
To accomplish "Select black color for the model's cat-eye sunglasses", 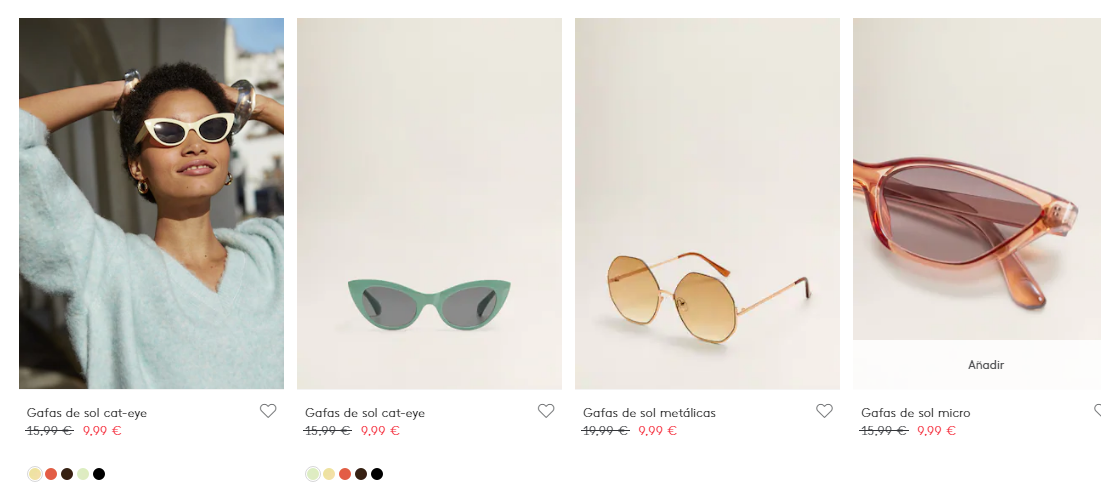I will [x=99, y=474].
